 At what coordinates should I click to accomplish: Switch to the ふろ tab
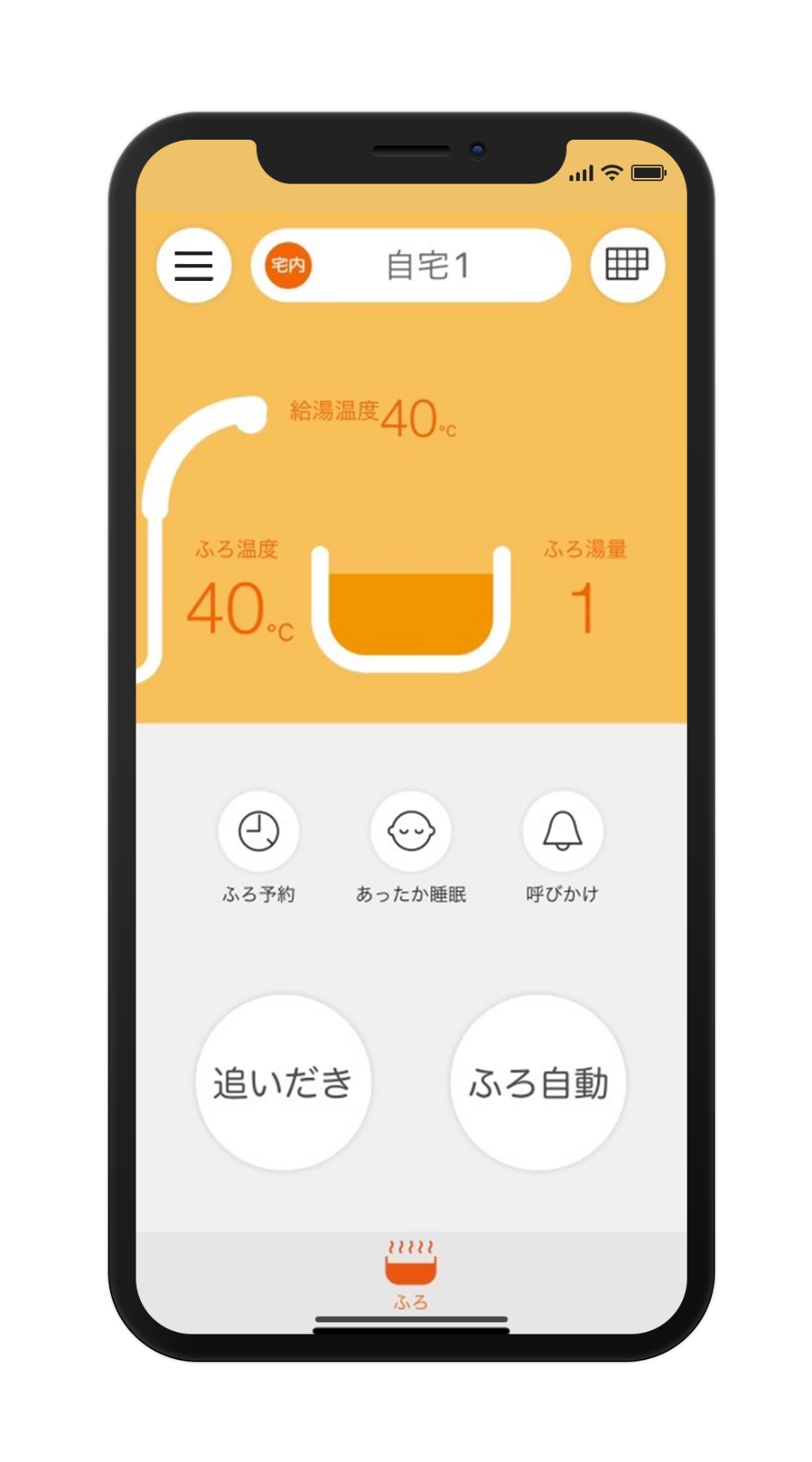tap(411, 1273)
